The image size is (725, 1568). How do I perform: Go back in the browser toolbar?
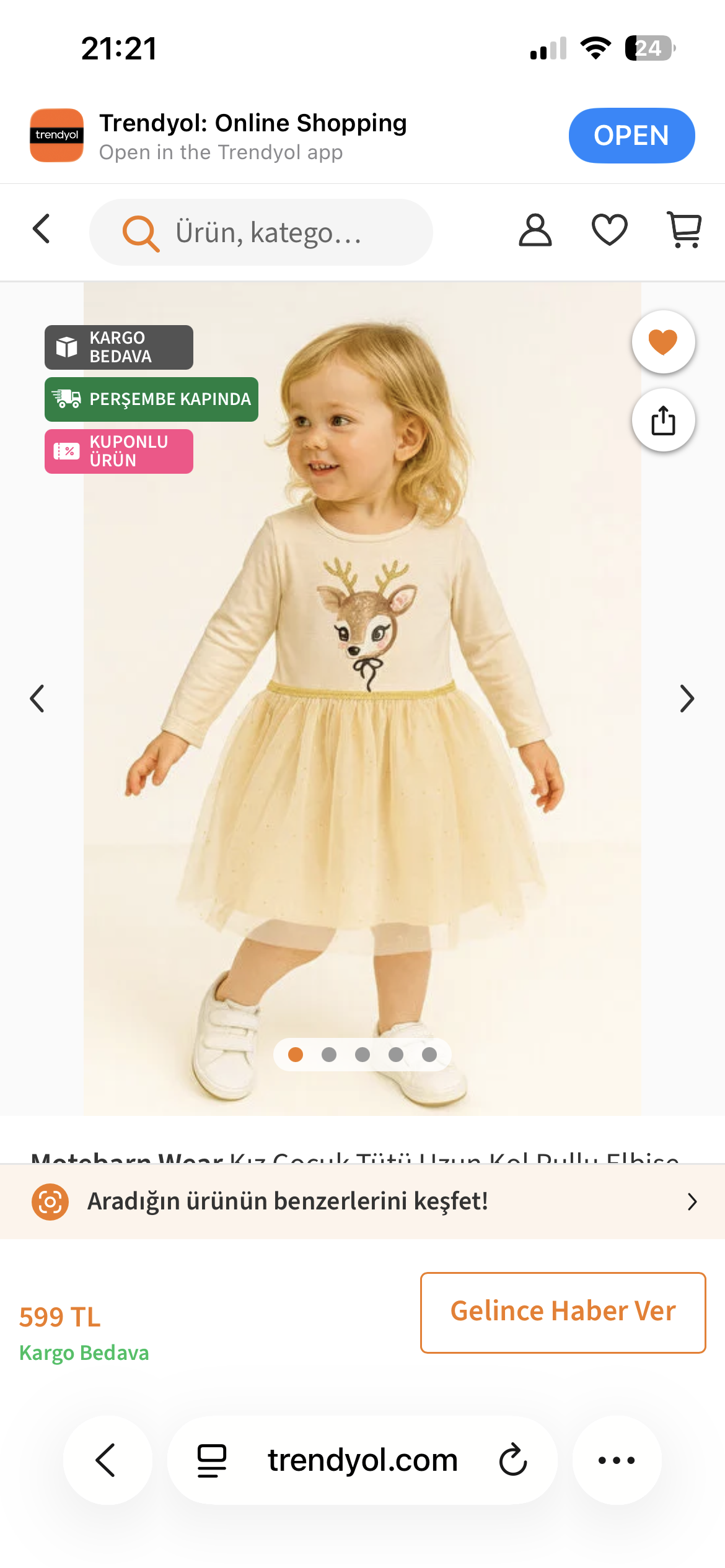click(x=107, y=1460)
